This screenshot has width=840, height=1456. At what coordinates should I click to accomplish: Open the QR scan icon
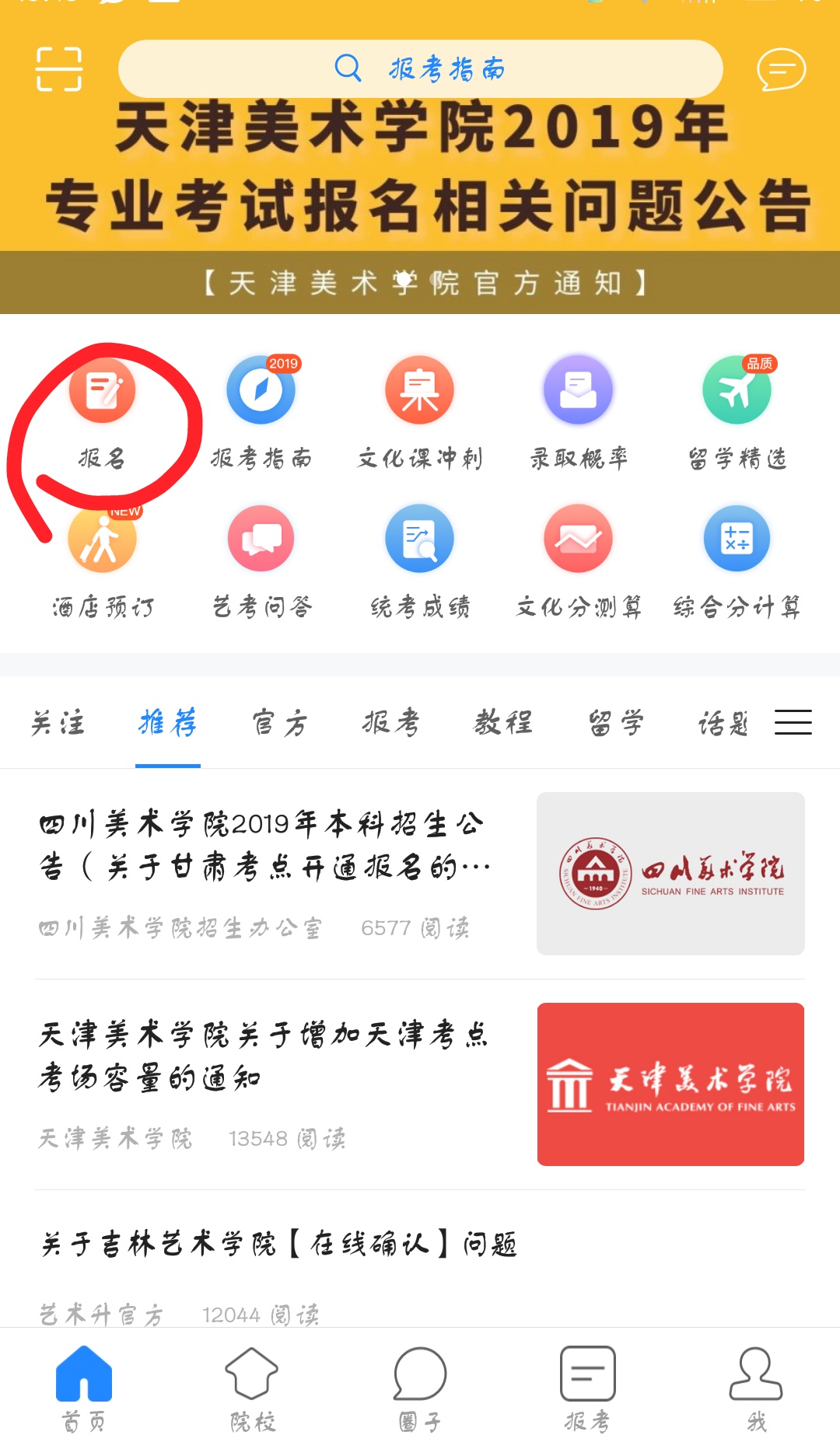(x=59, y=69)
